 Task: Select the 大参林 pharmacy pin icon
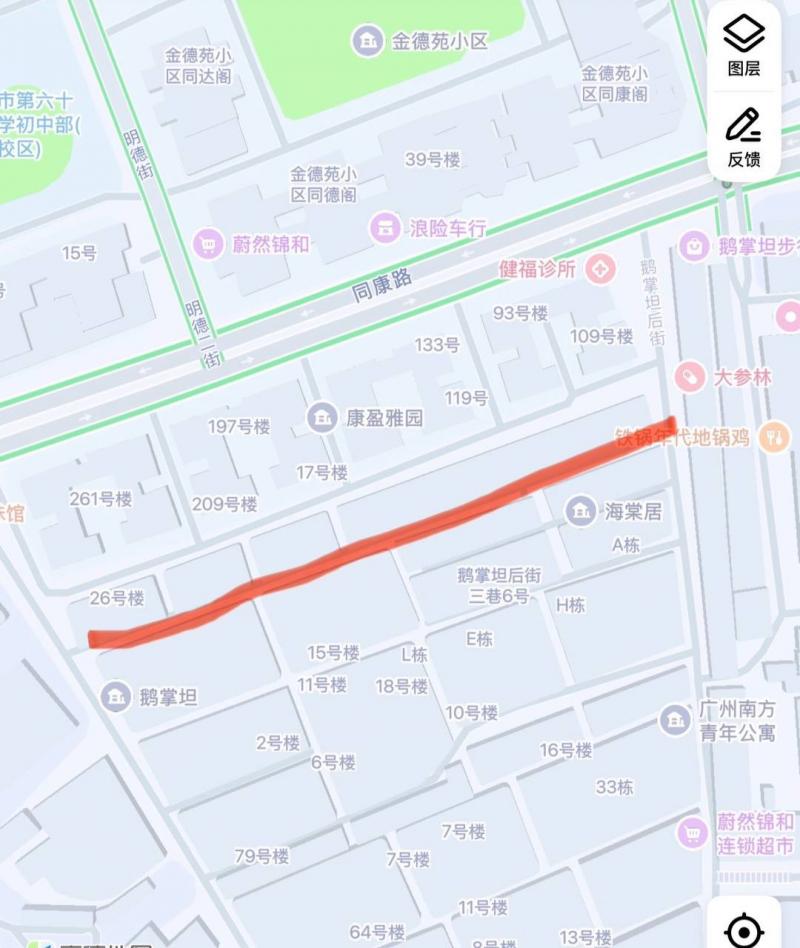tap(689, 378)
